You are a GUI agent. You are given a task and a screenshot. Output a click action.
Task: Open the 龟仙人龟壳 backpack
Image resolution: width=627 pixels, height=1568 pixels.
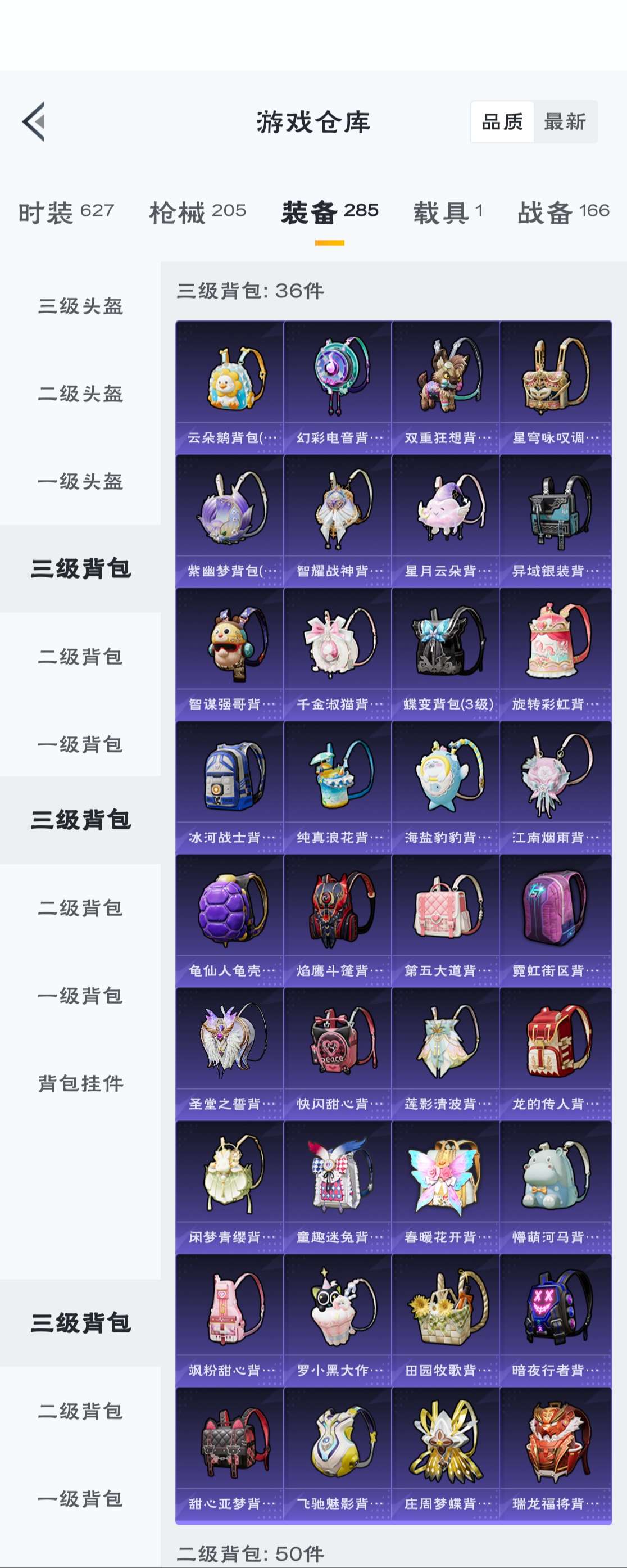(x=230, y=920)
